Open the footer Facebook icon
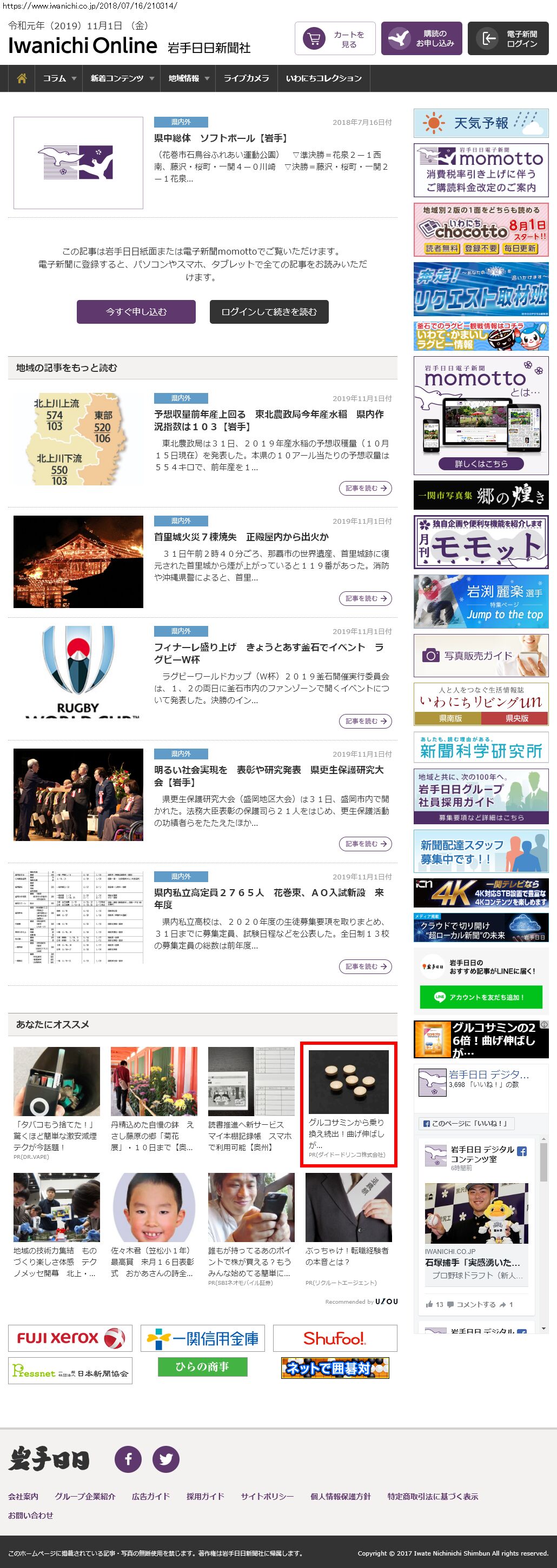 tap(128, 1459)
